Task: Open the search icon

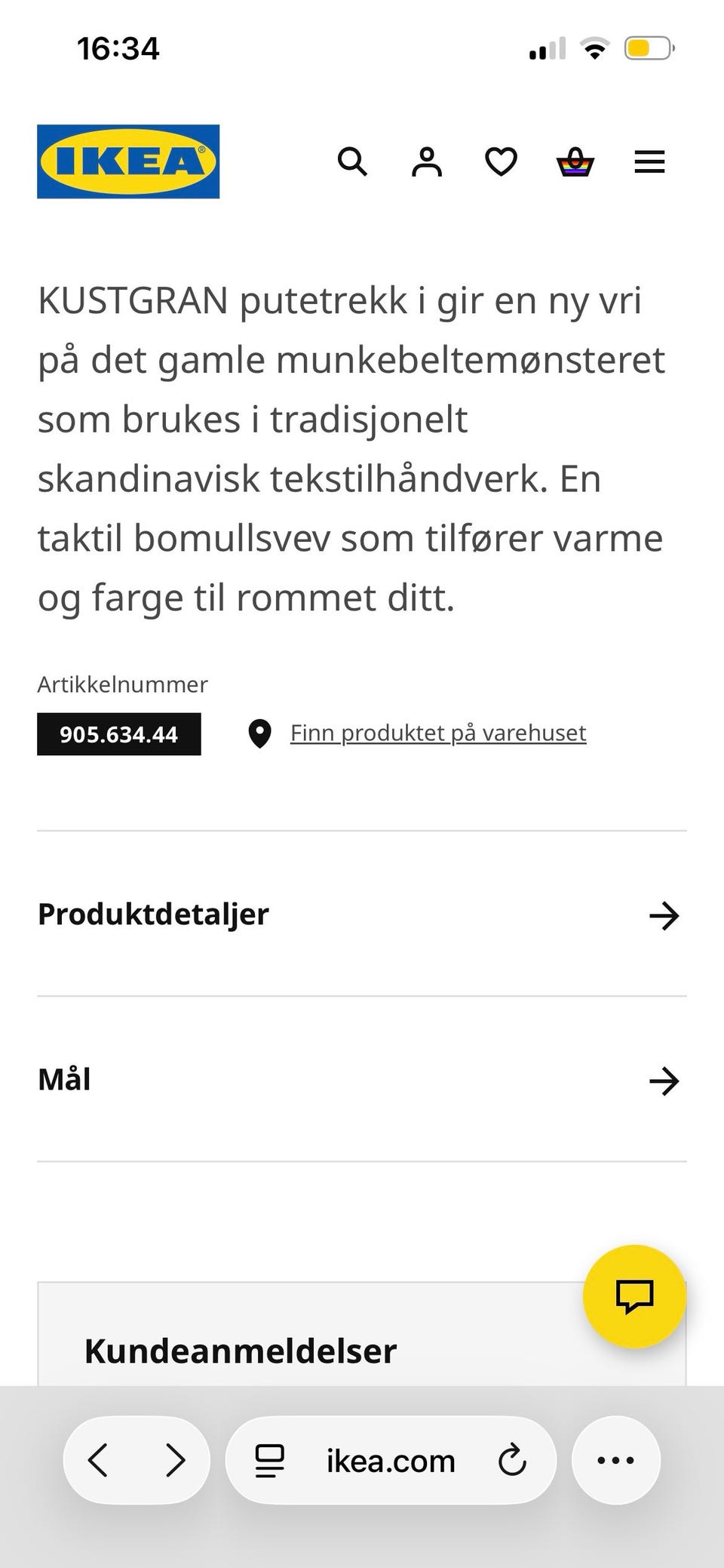Action: click(352, 161)
